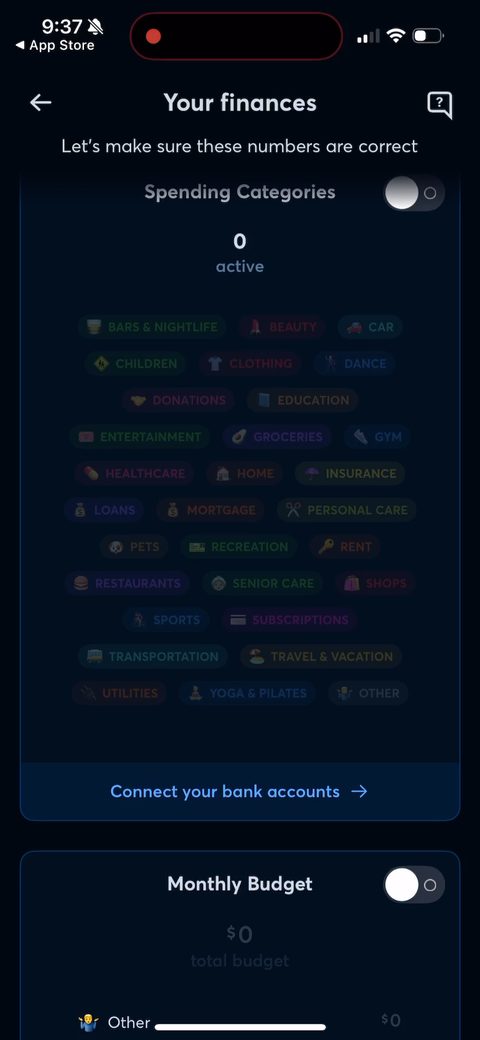The image size is (480, 1040).
Task: Go back using the top-left arrow
Action: [x=41, y=103]
